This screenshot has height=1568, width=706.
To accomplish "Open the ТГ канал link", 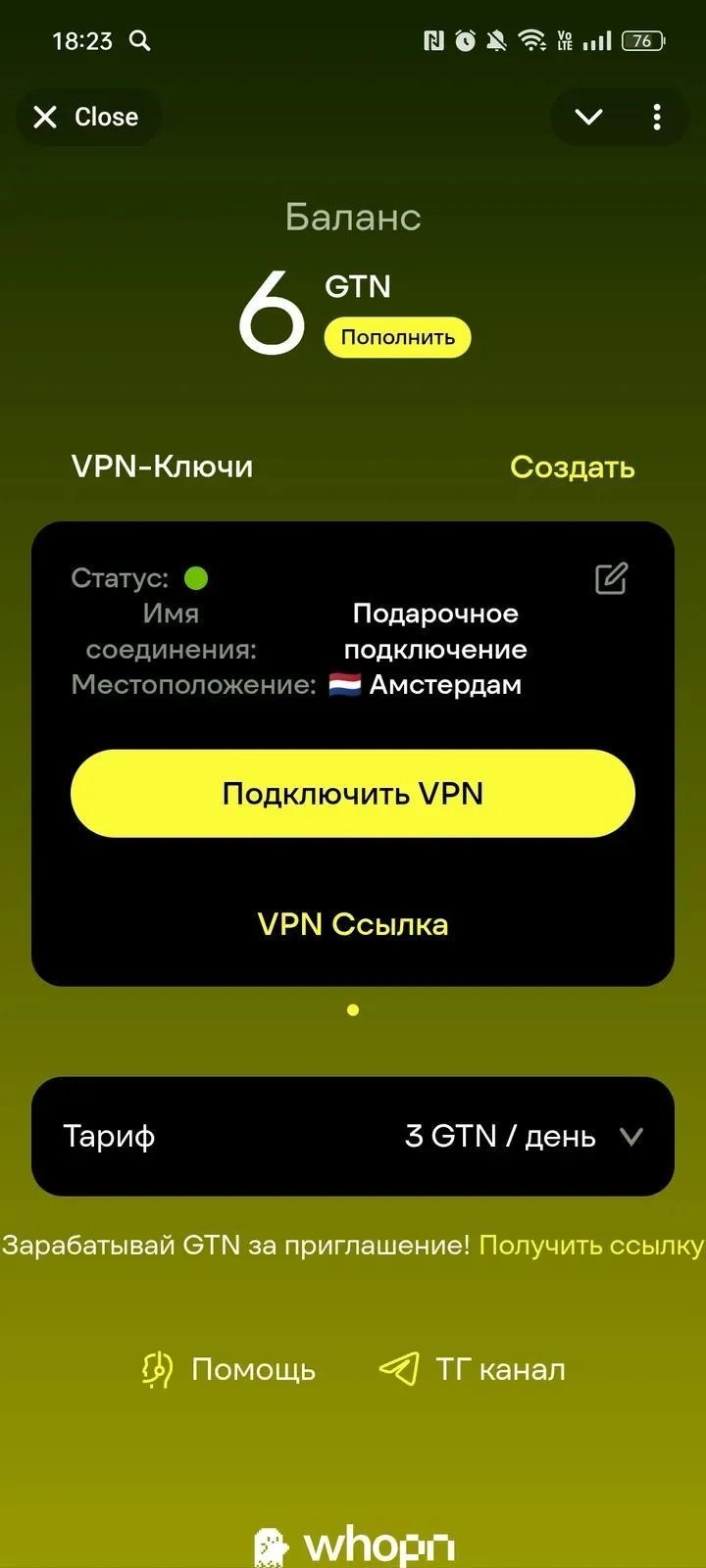I will point(473,1369).
